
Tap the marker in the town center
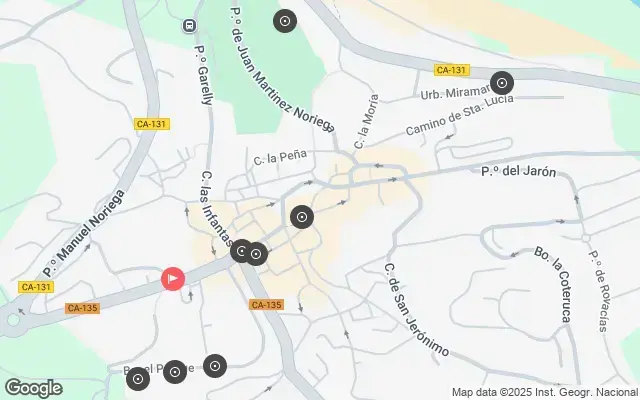301,216
